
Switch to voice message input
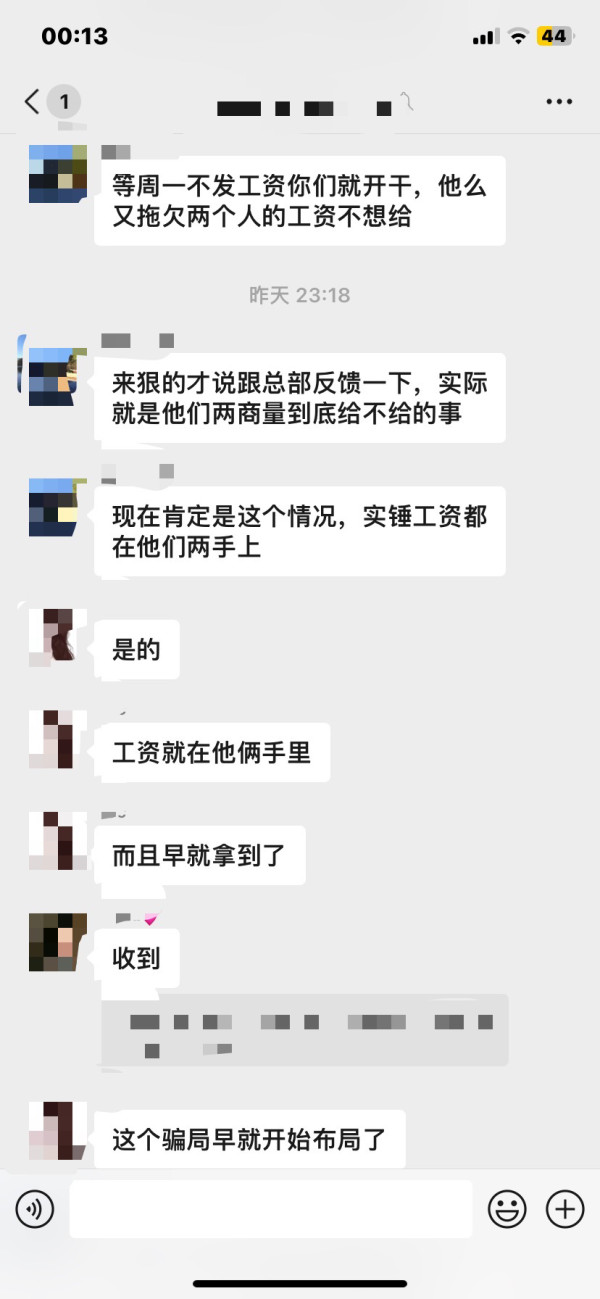pyautogui.click(x=35, y=1209)
